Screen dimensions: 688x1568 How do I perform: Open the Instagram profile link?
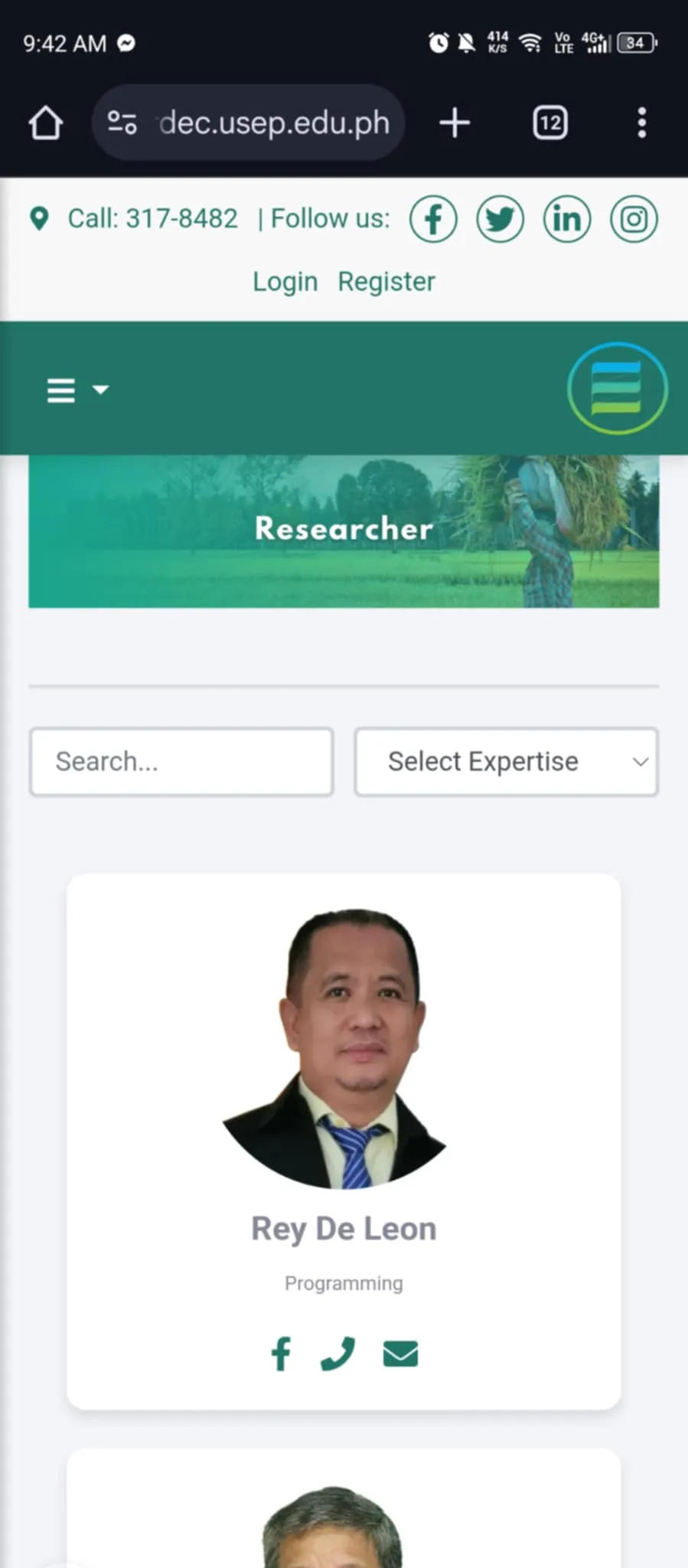[633, 219]
